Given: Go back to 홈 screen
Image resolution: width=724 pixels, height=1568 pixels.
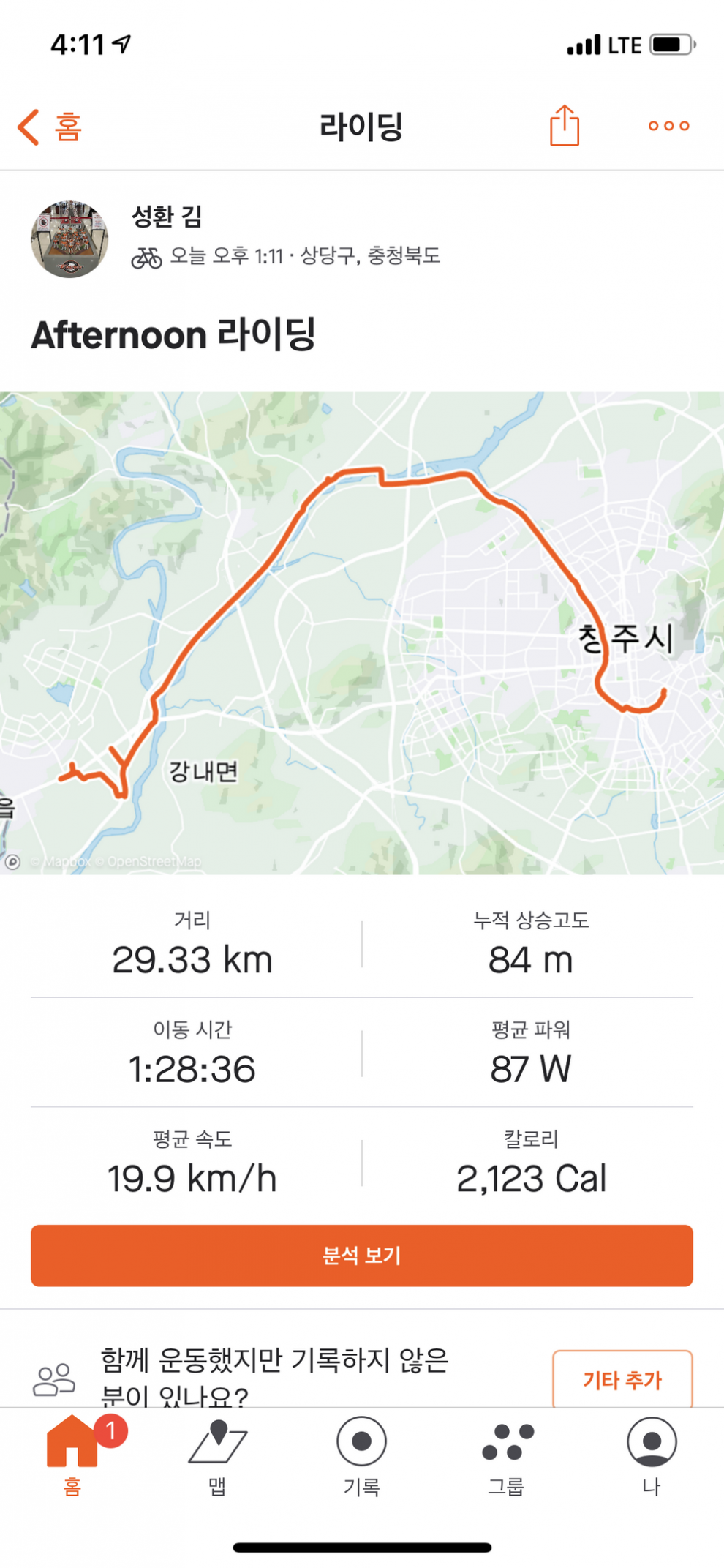Looking at the screenshot, I should [50, 127].
